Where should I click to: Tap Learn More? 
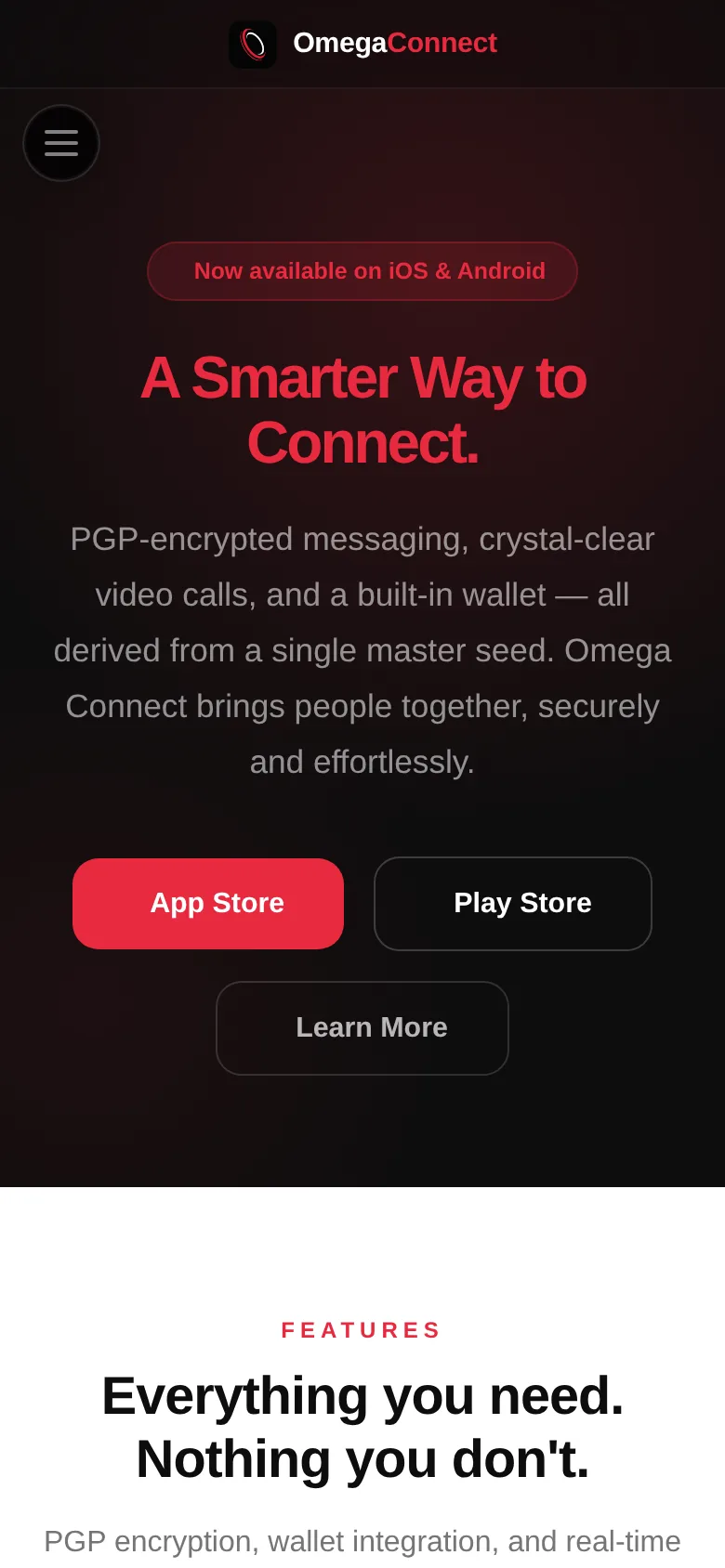(x=362, y=1028)
